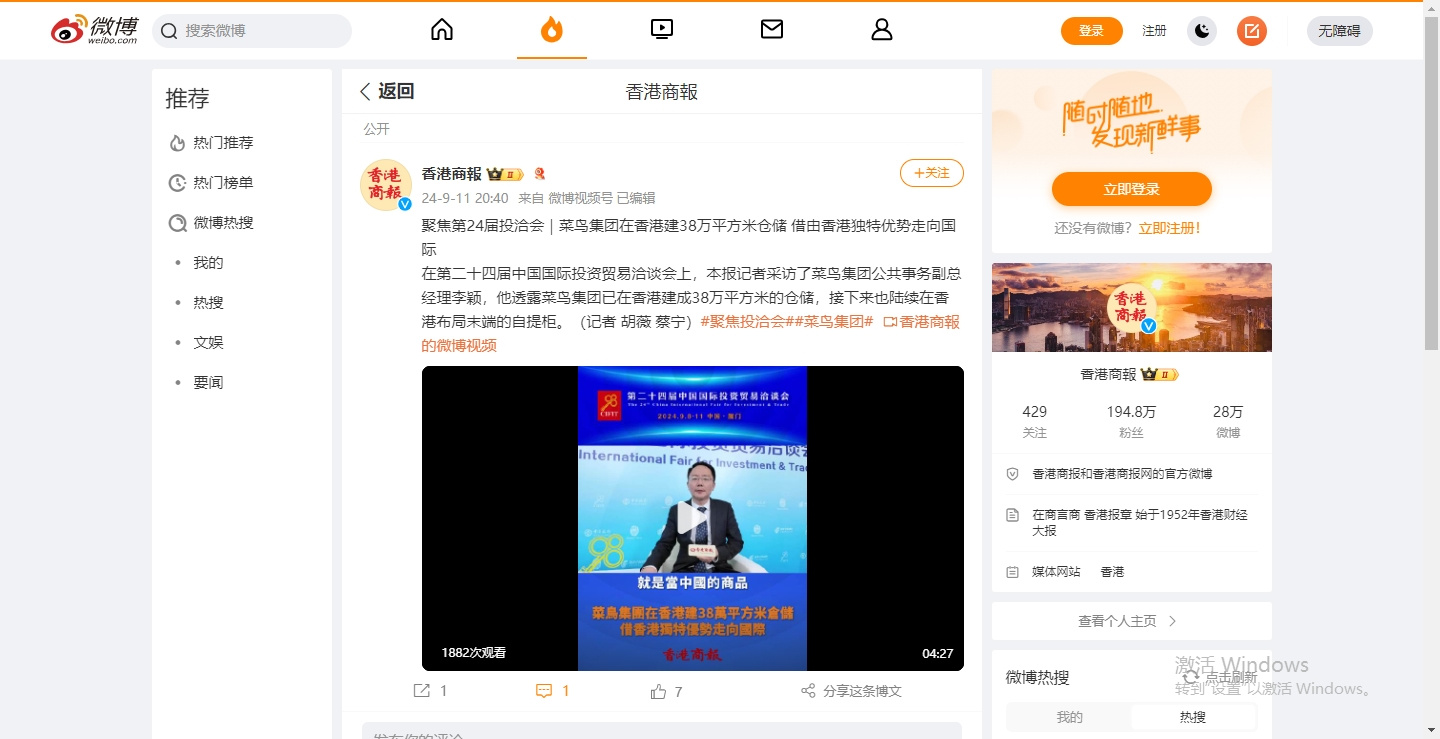Follow 香港商報 with +关注
The height and width of the screenshot is (739, 1440).
pos(931,173)
